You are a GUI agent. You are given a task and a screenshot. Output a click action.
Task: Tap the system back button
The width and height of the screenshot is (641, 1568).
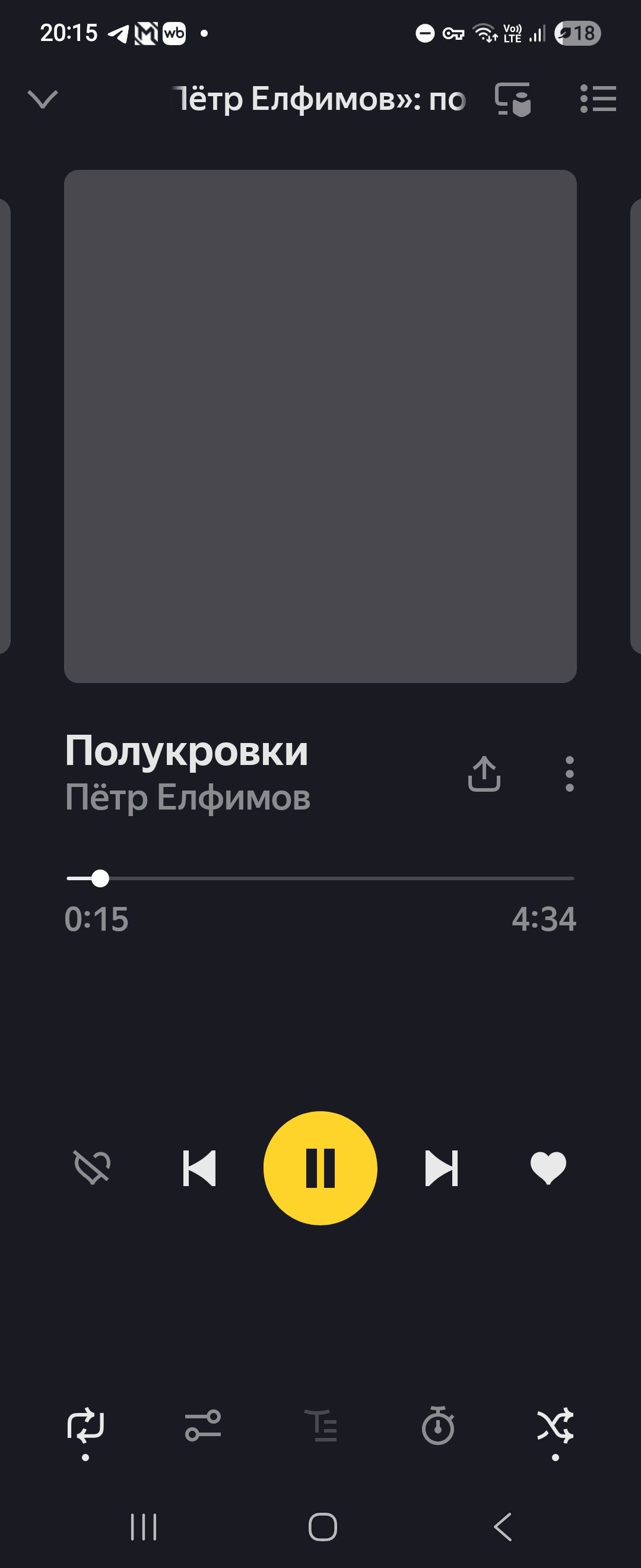click(502, 1526)
